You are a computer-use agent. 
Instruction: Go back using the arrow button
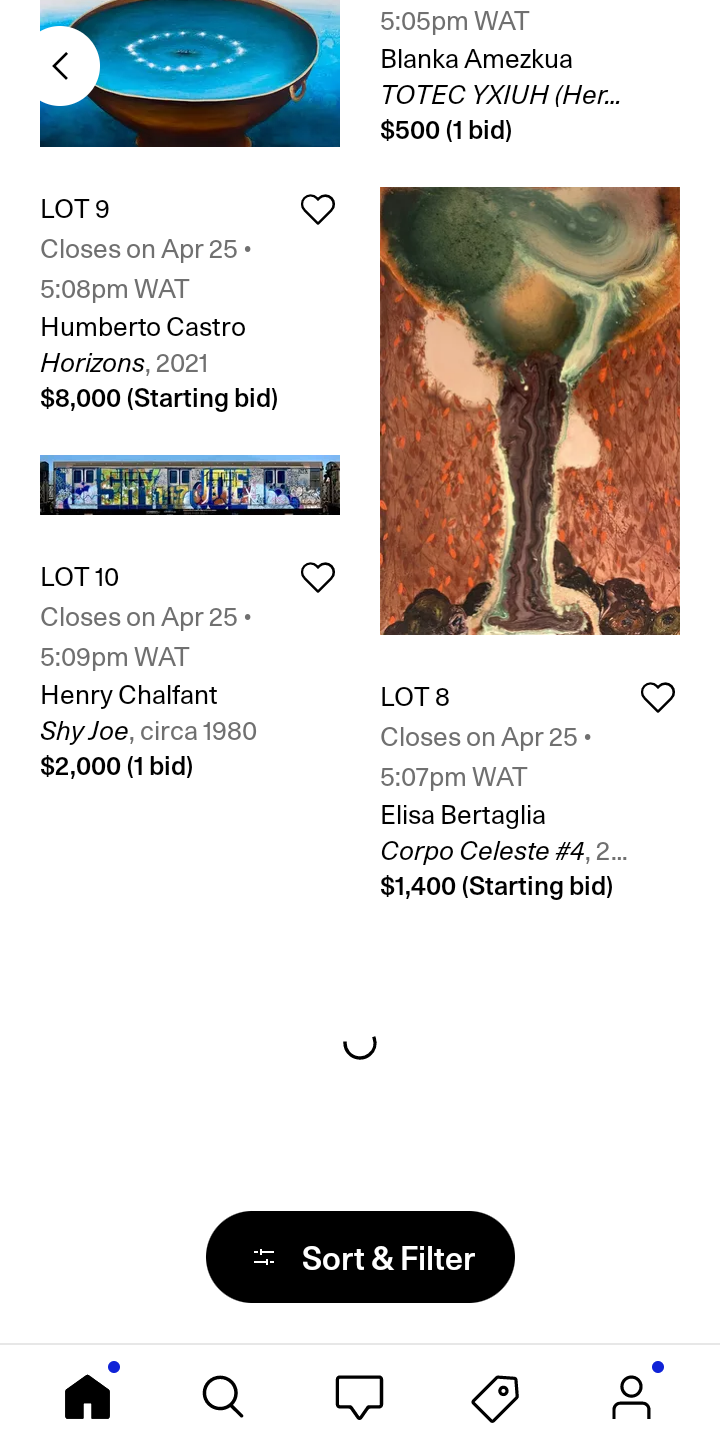pyautogui.click(x=61, y=66)
